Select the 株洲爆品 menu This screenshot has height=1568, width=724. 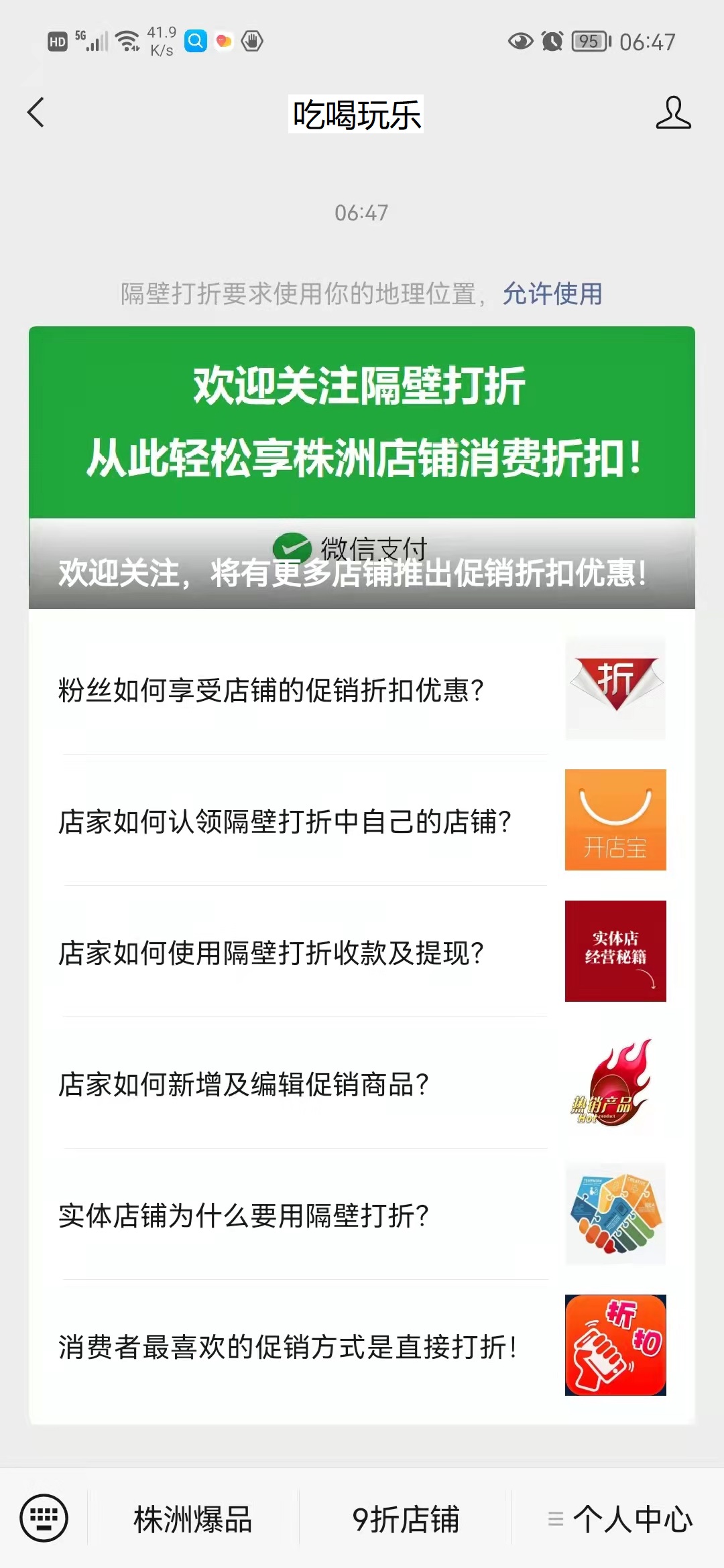pyautogui.click(x=193, y=1519)
